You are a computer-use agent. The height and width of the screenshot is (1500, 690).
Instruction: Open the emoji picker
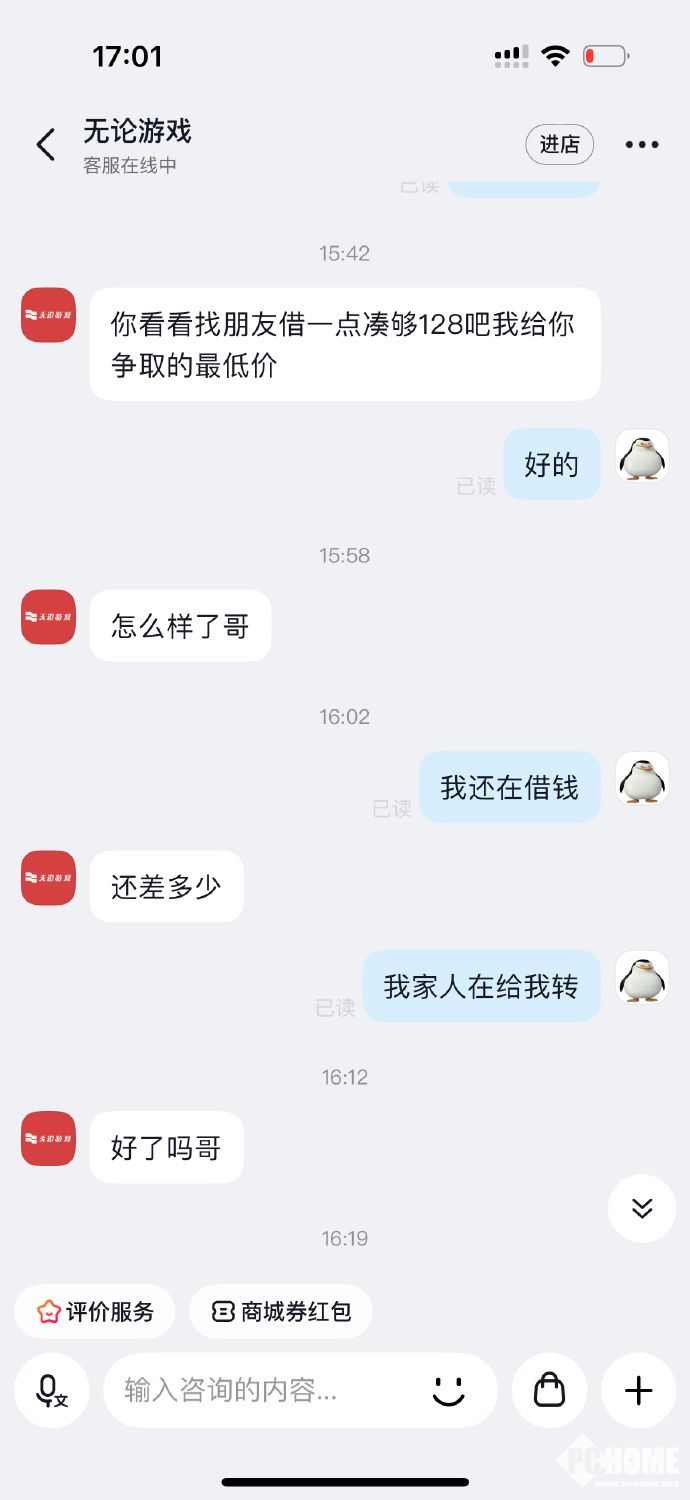[449, 1390]
